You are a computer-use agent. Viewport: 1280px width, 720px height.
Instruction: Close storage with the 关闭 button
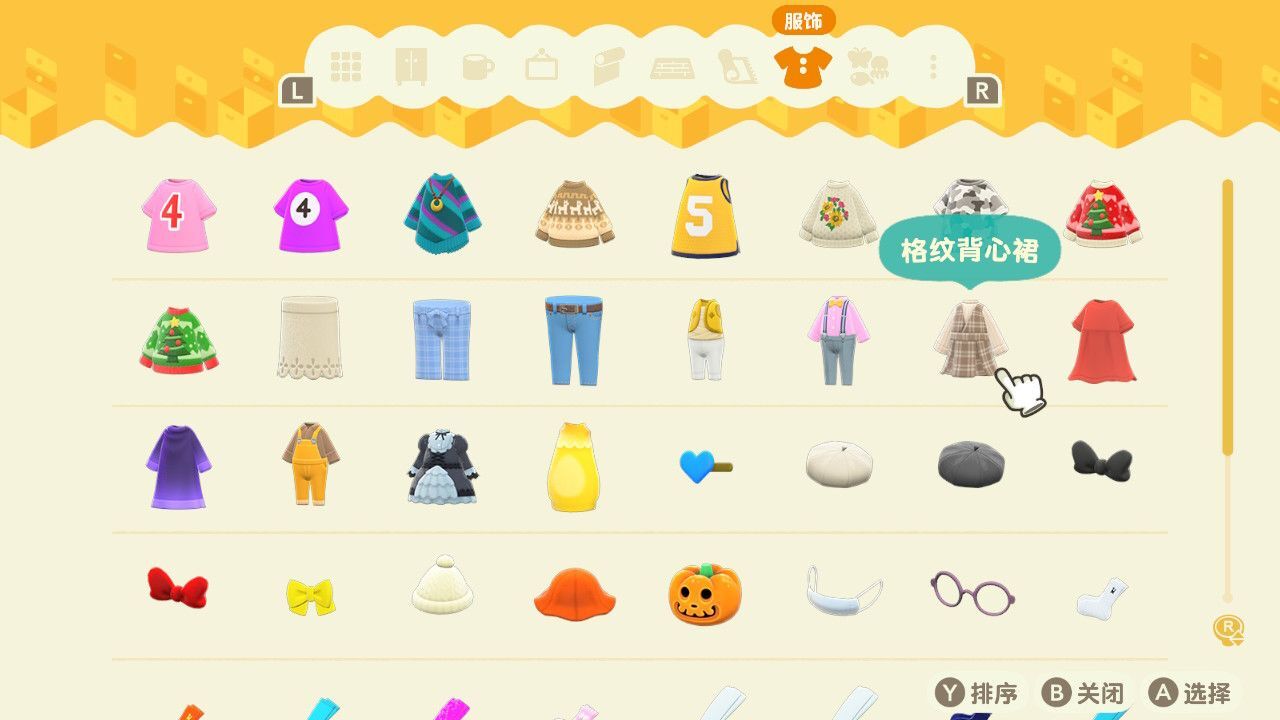[x=1084, y=692]
